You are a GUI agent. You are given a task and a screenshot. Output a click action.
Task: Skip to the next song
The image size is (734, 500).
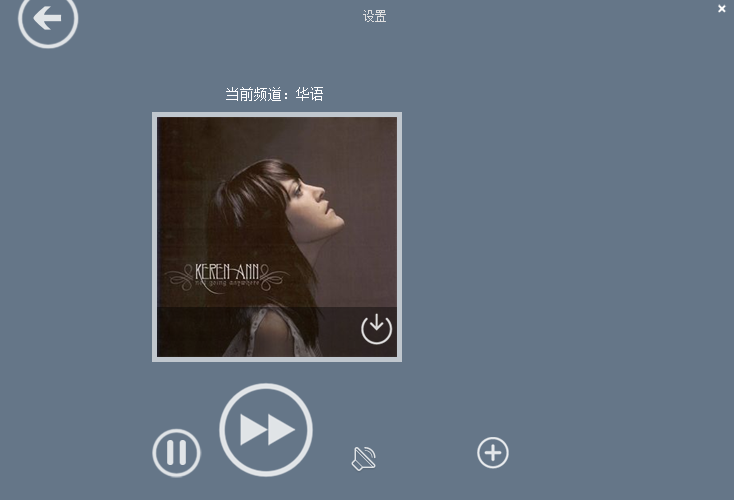pyautogui.click(x=266, y=430)
